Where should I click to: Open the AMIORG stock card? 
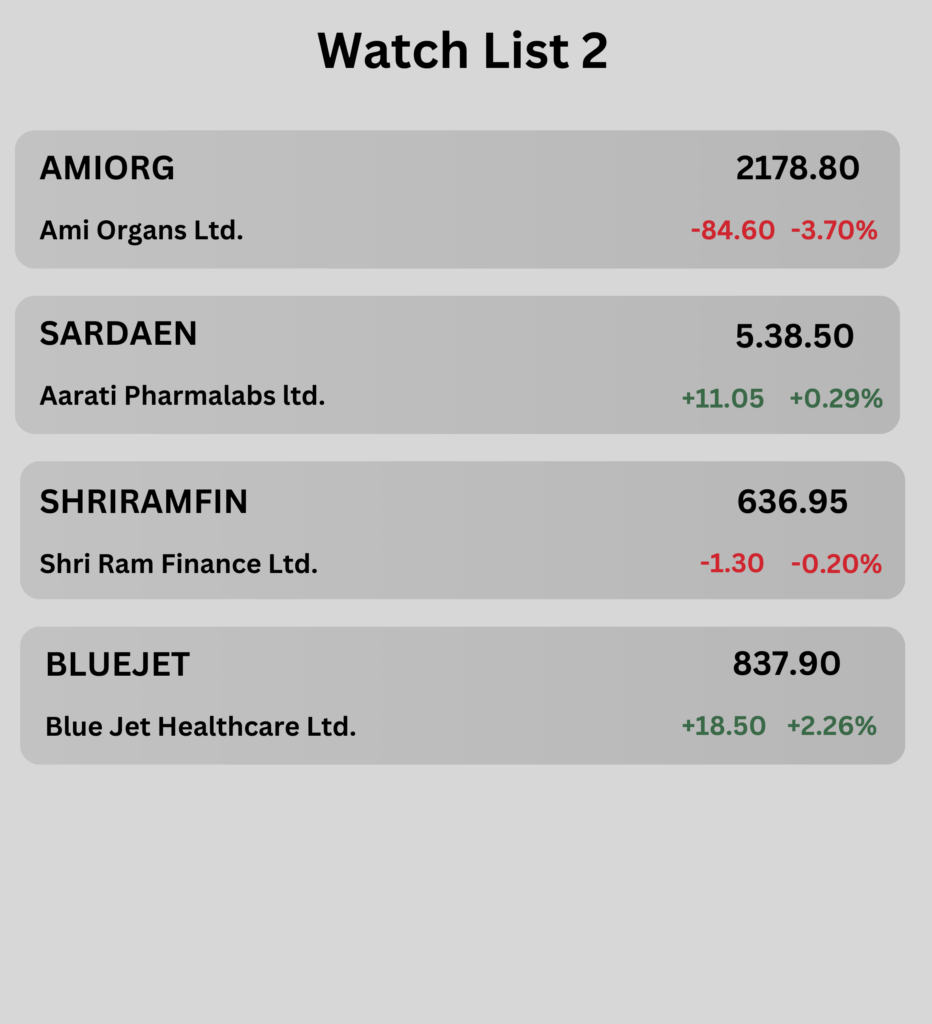[457, 199]
